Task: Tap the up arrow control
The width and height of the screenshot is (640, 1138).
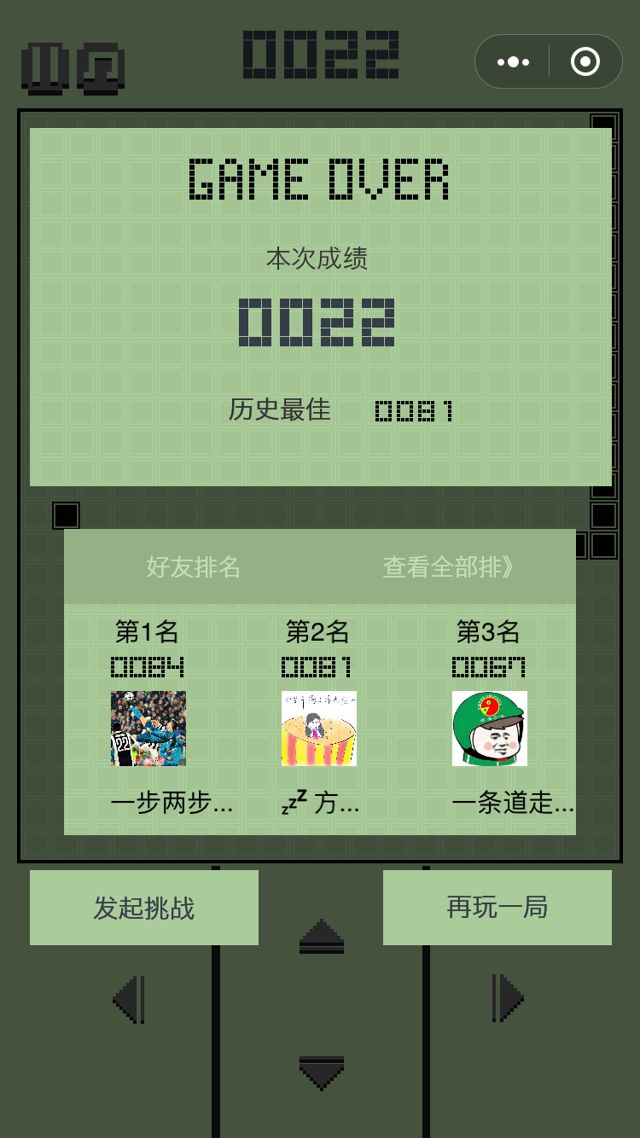Action: tap(321, 936)
